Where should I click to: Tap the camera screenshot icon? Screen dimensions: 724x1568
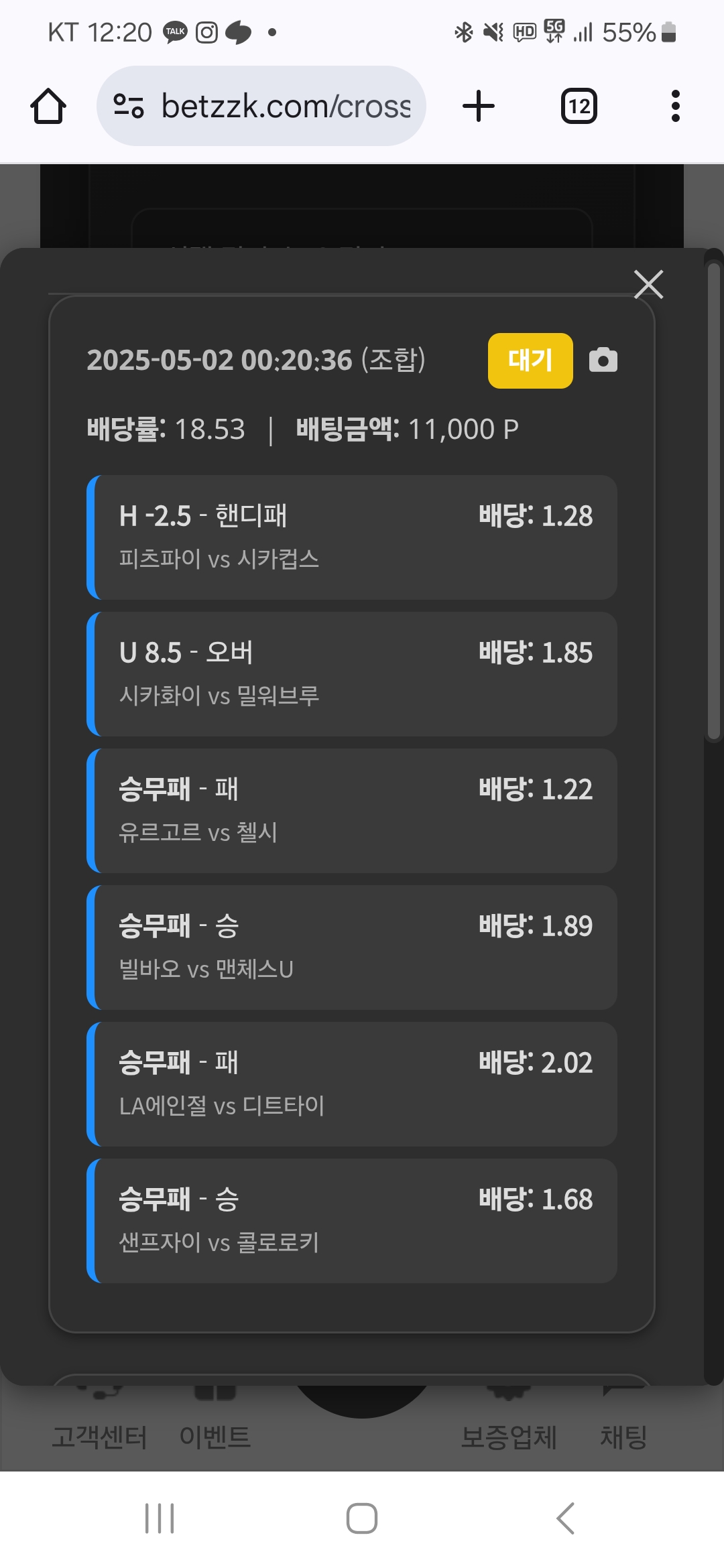click(603, 361)
